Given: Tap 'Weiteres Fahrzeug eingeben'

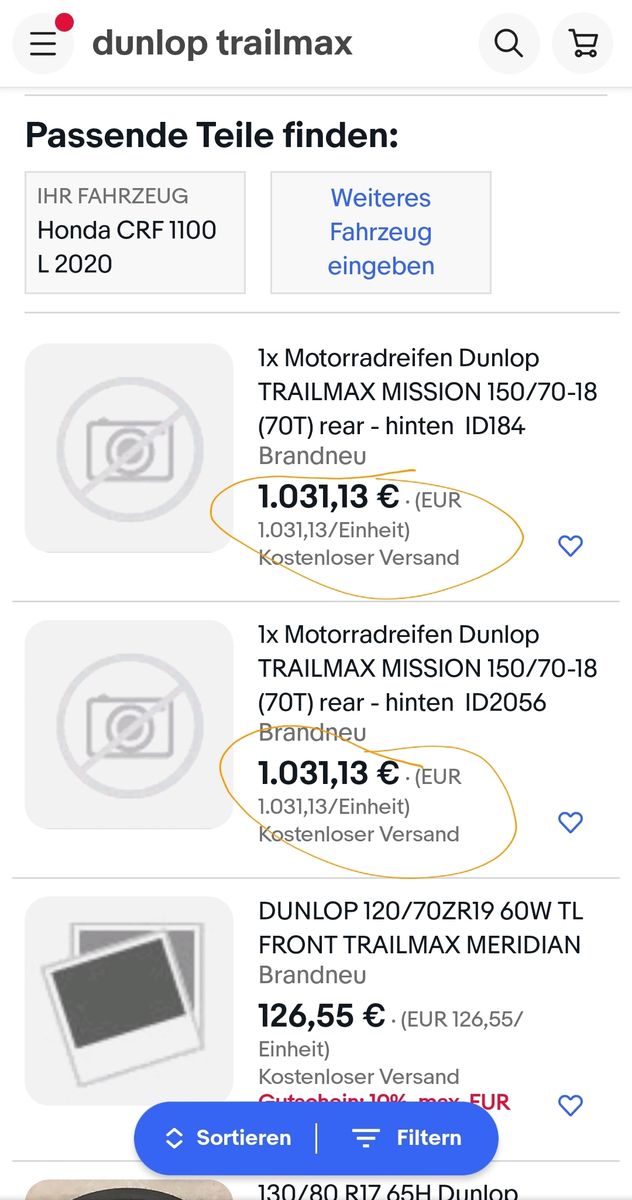Looking at the screenshot, I should (381, 232).
